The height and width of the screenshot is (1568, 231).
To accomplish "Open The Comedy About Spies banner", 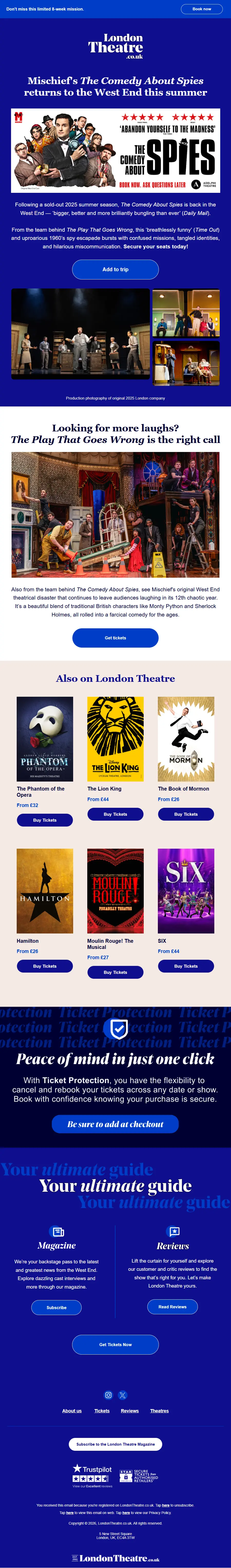I will tap(115, 151).
